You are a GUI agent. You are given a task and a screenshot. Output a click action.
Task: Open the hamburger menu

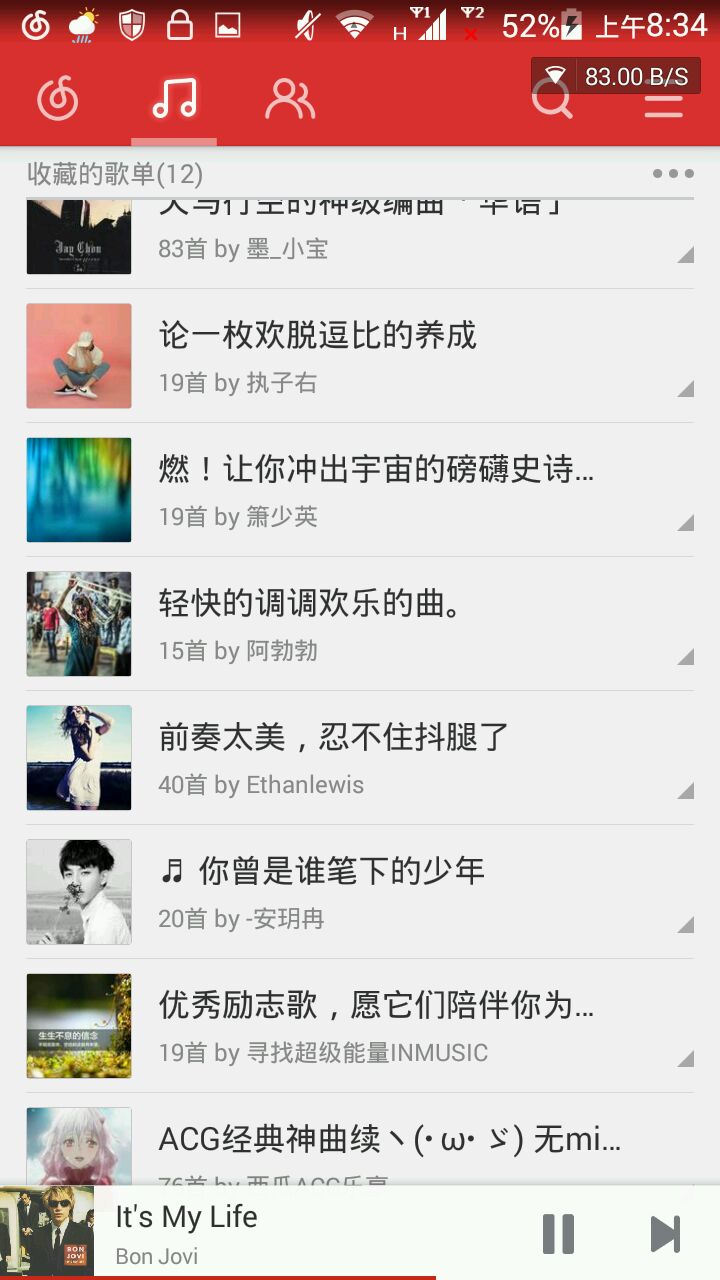coord(663,101)
